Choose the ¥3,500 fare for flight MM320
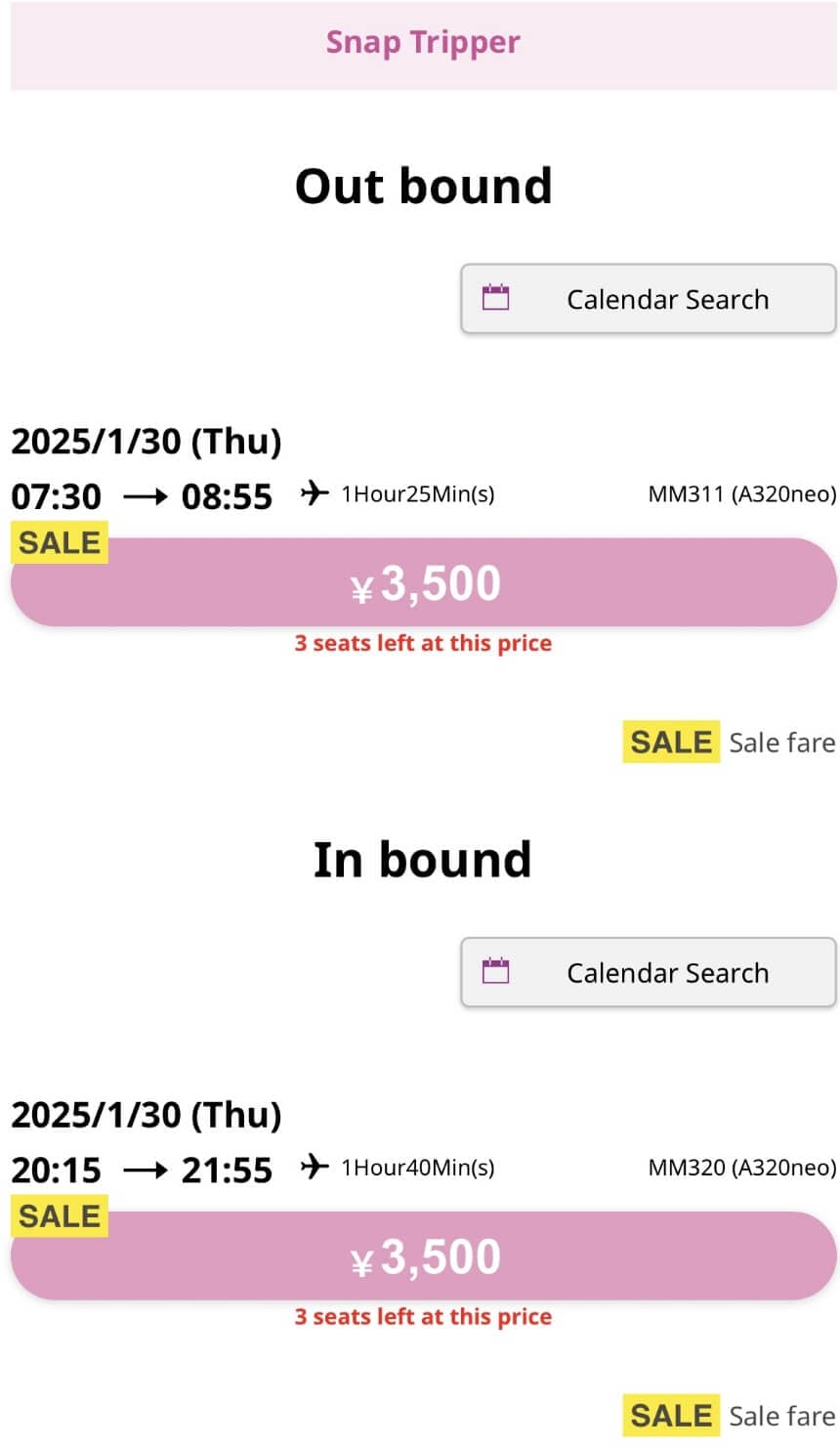 click(x=424, y=1256)
